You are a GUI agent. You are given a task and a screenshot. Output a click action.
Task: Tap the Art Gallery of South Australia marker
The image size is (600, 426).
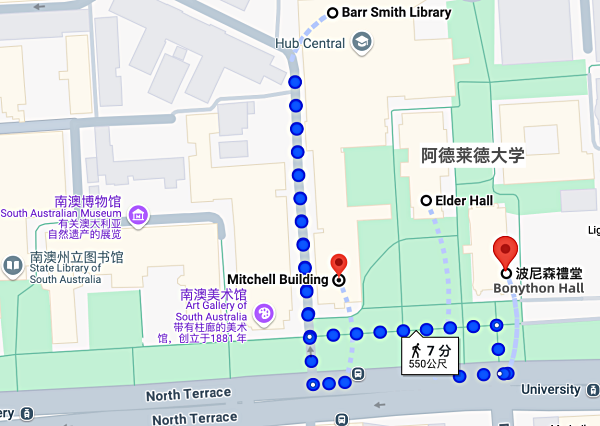click(265, 314)
